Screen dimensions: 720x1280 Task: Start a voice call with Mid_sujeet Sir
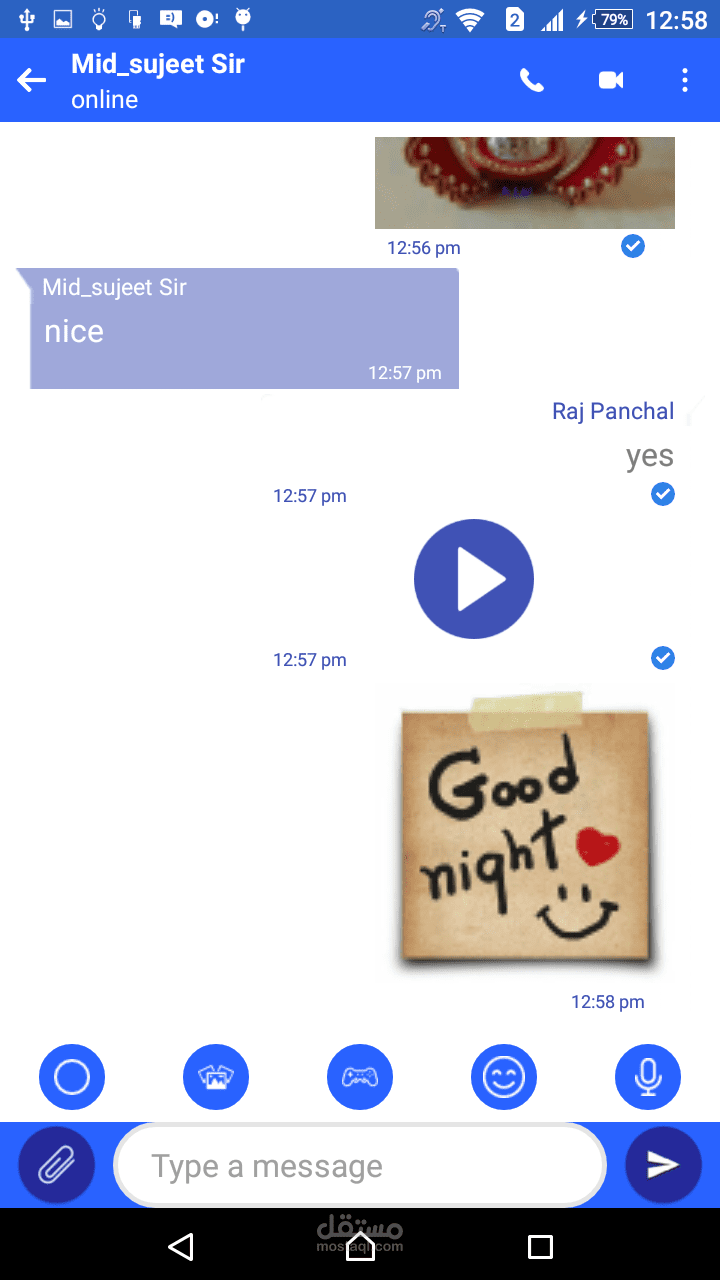tap(532, 81)
